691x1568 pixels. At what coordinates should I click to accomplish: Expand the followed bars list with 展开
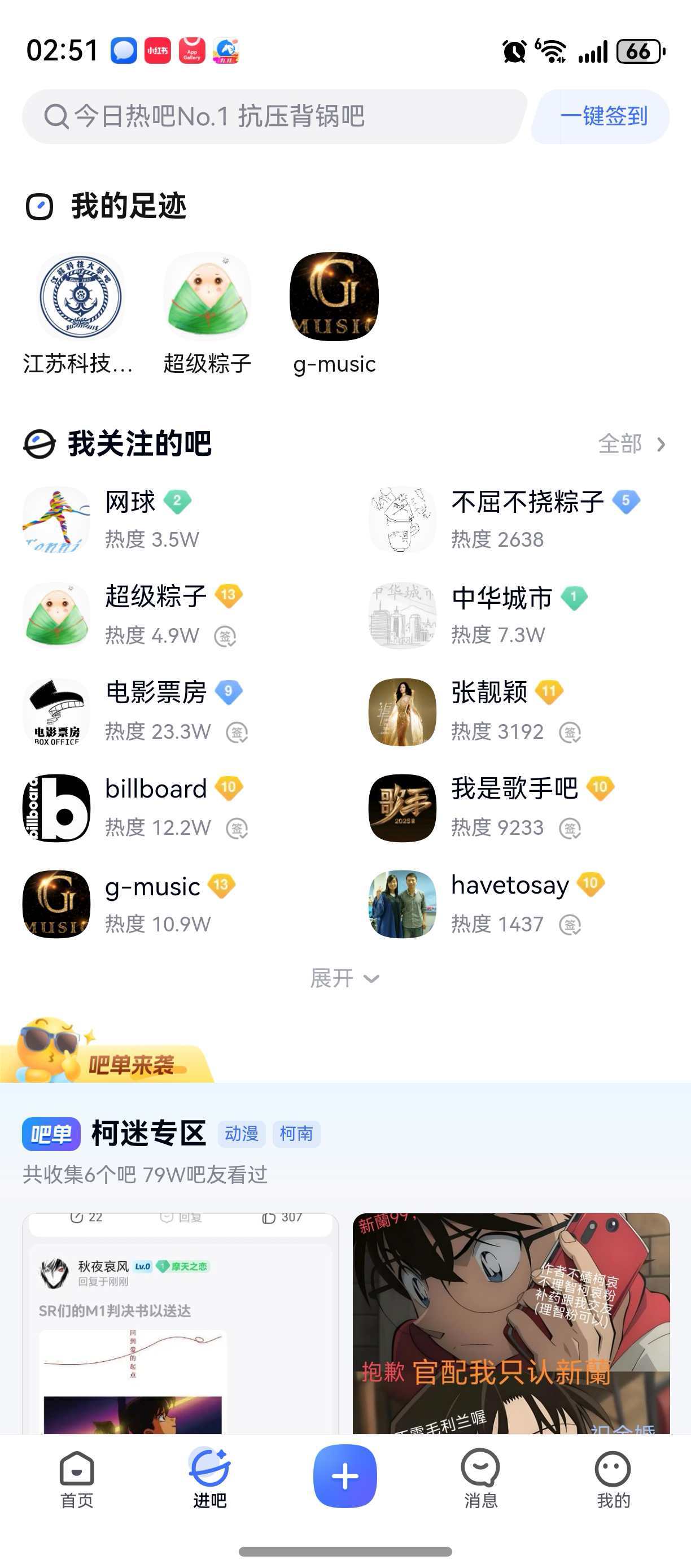point(344,979)
